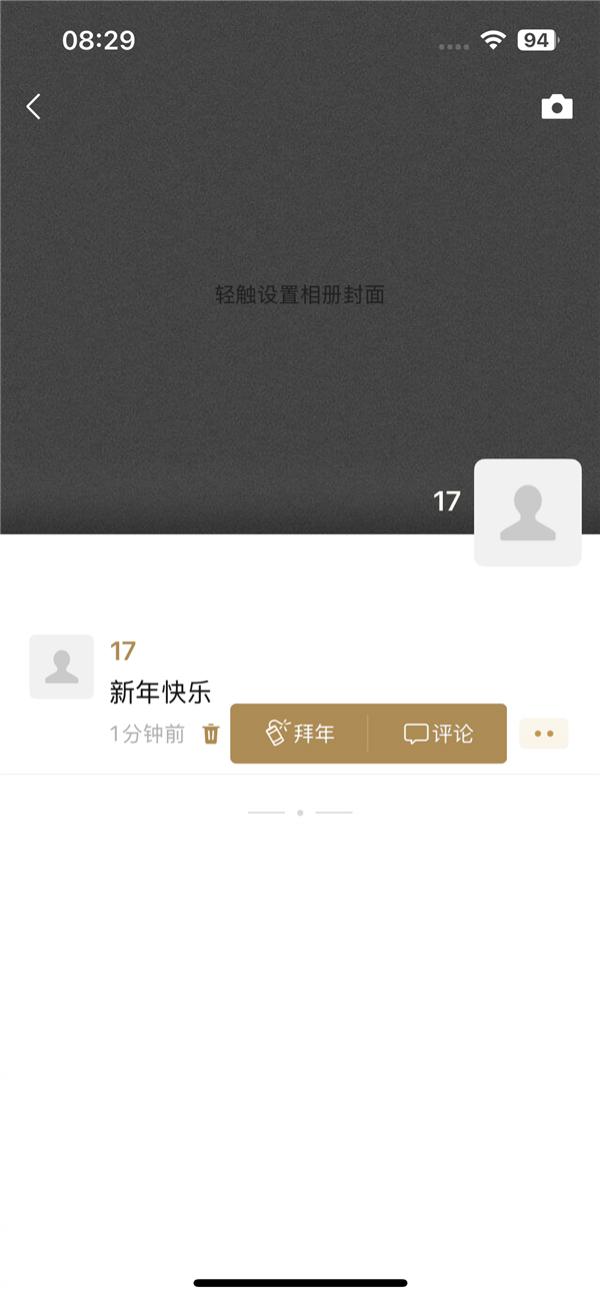The image size is (600, 1299).
Task: Open the large profile avatar on the cover
Action: pos(527,512)
